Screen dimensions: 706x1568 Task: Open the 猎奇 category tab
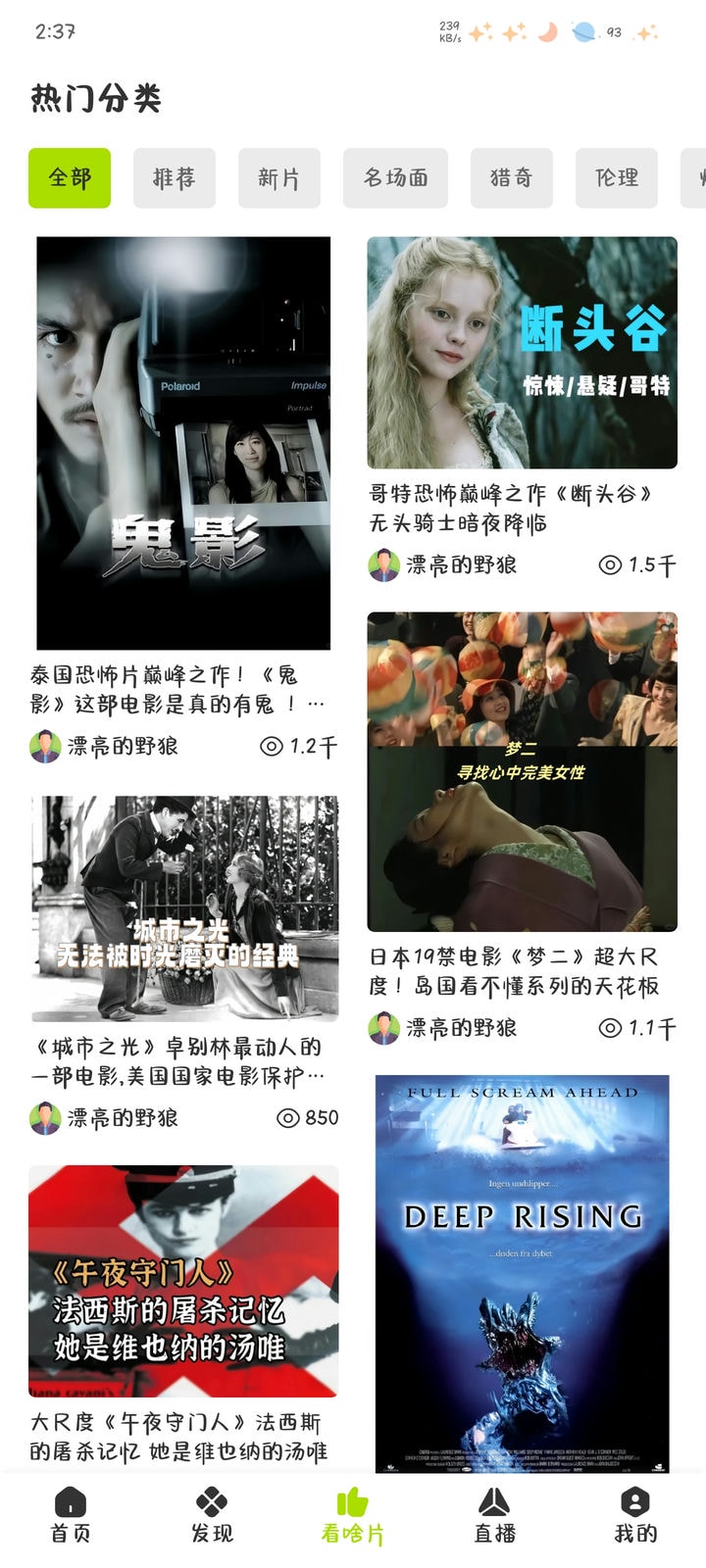(511, 178)
